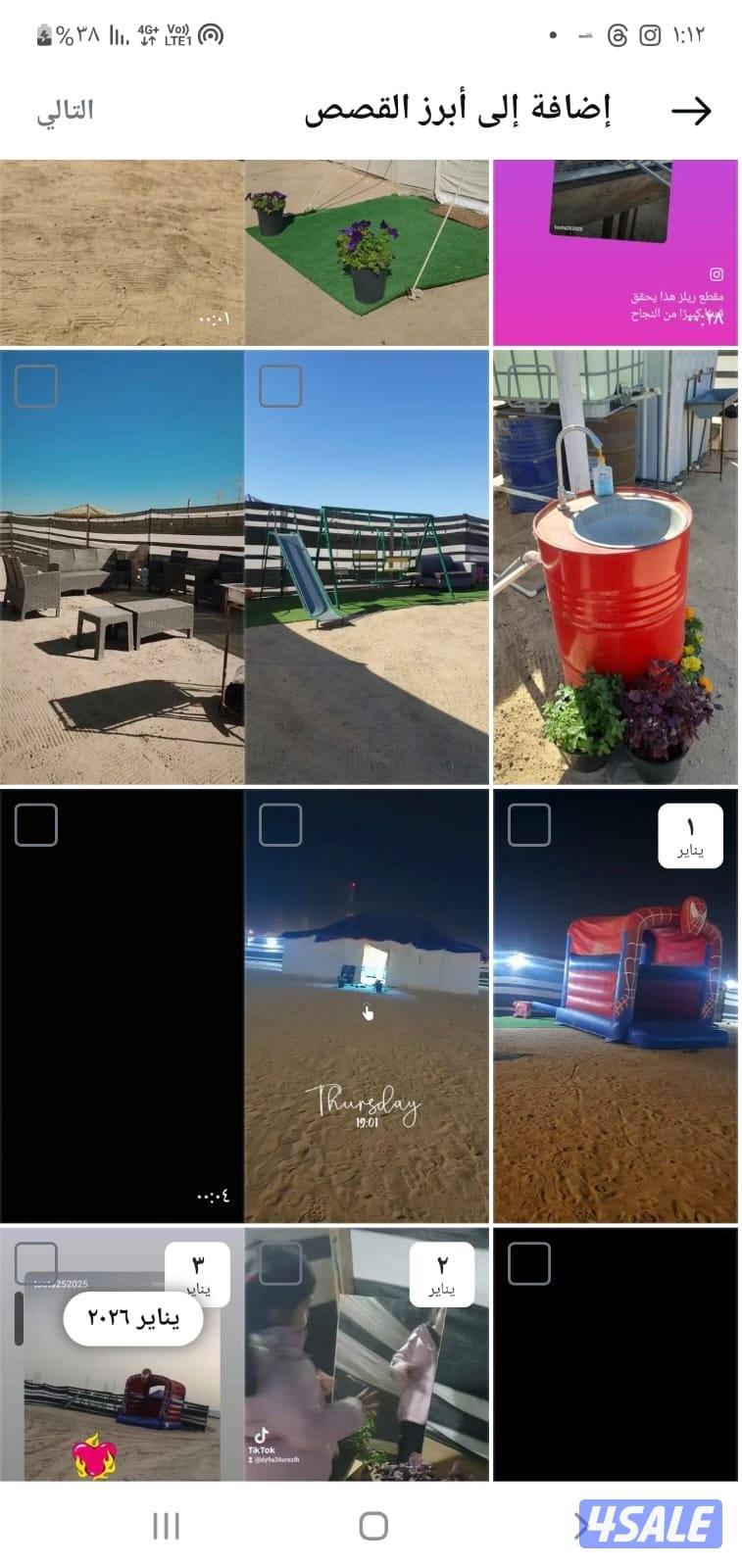Go back using the header arrow
The image size is (742, 1568).
pyautogui.click(x=691, y=111)
